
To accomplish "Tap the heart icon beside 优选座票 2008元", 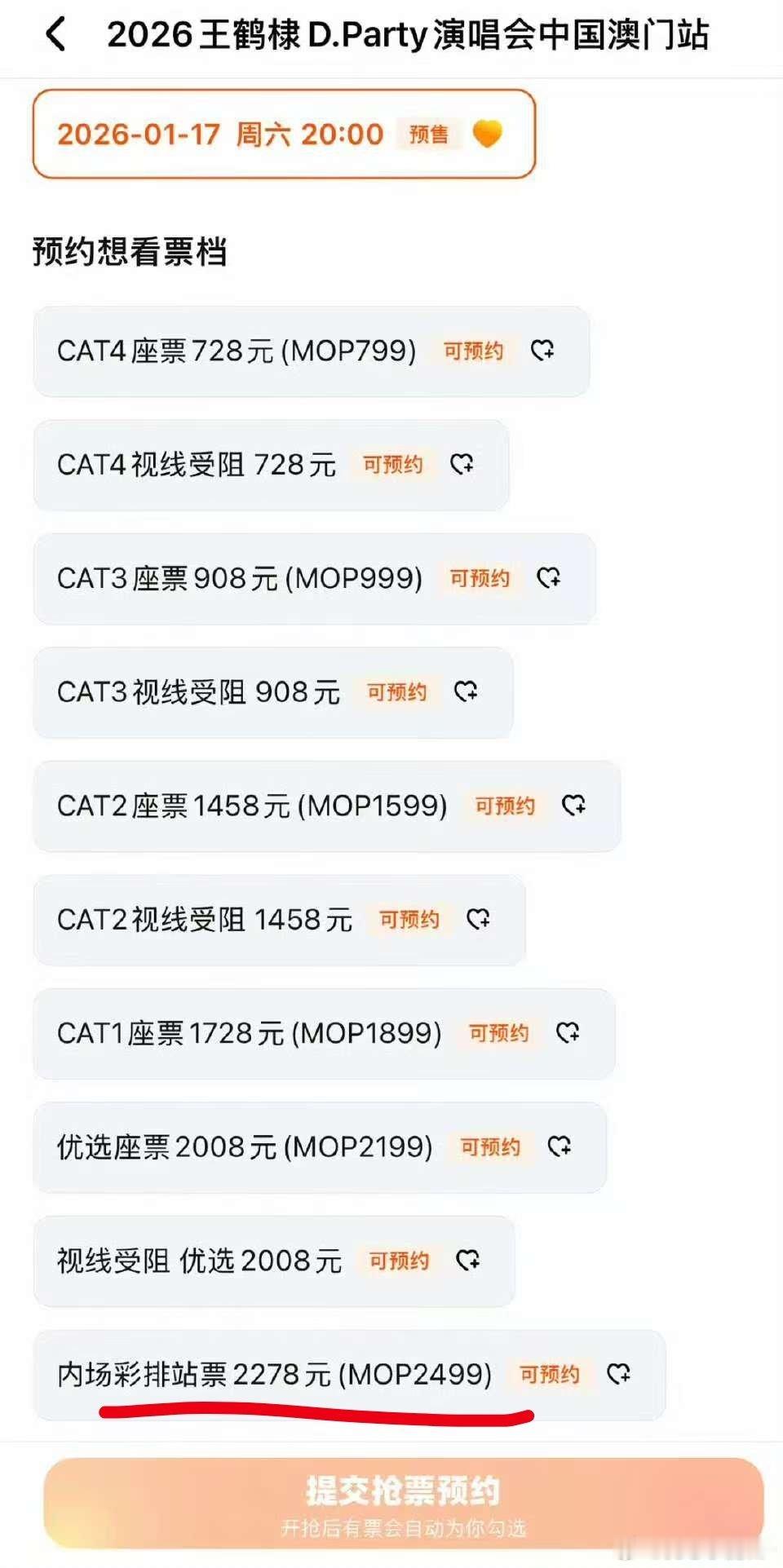I will [x=561, y=1147].
